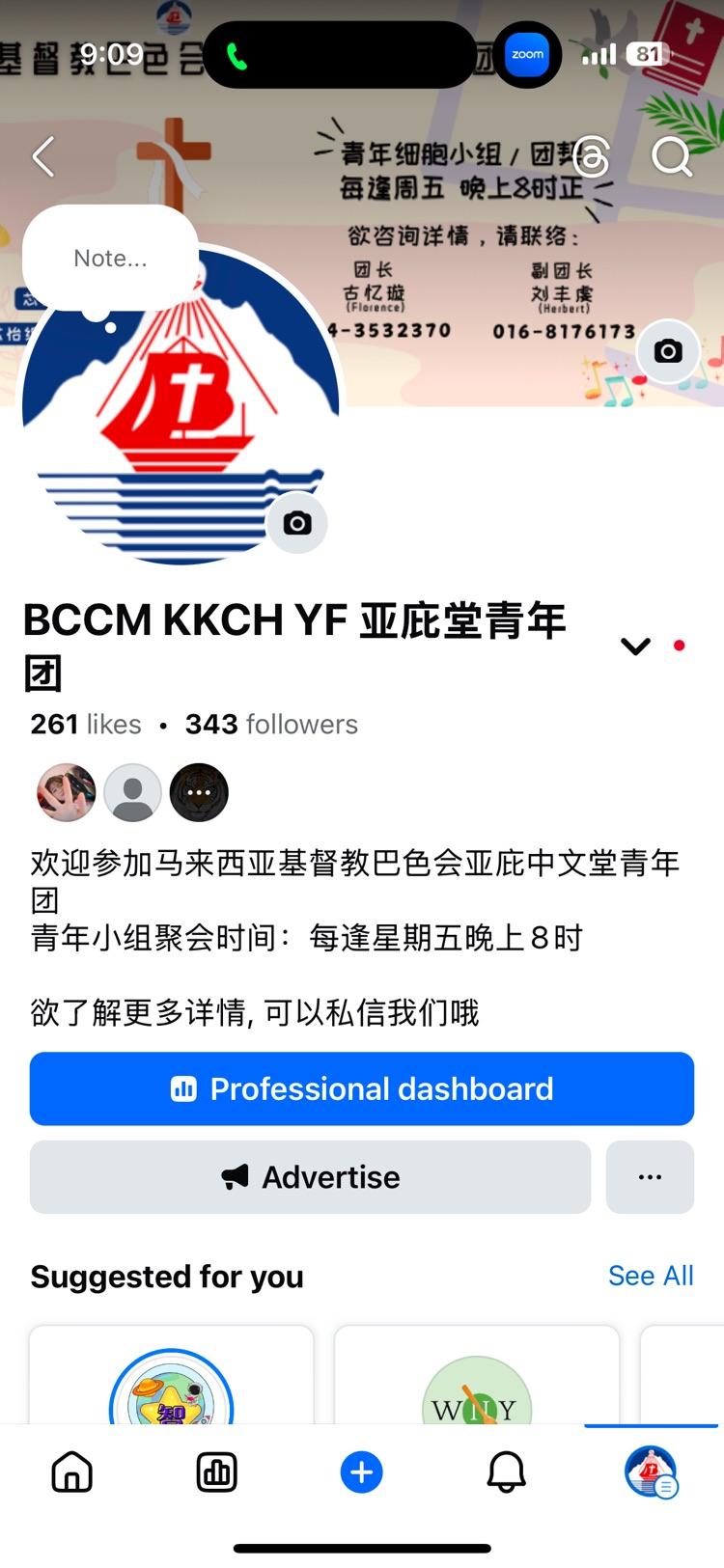Switch to the dashboard chart tab
Image resolution: width=724 pixels, height=1568 pixels.
[x=216, y=1472]
